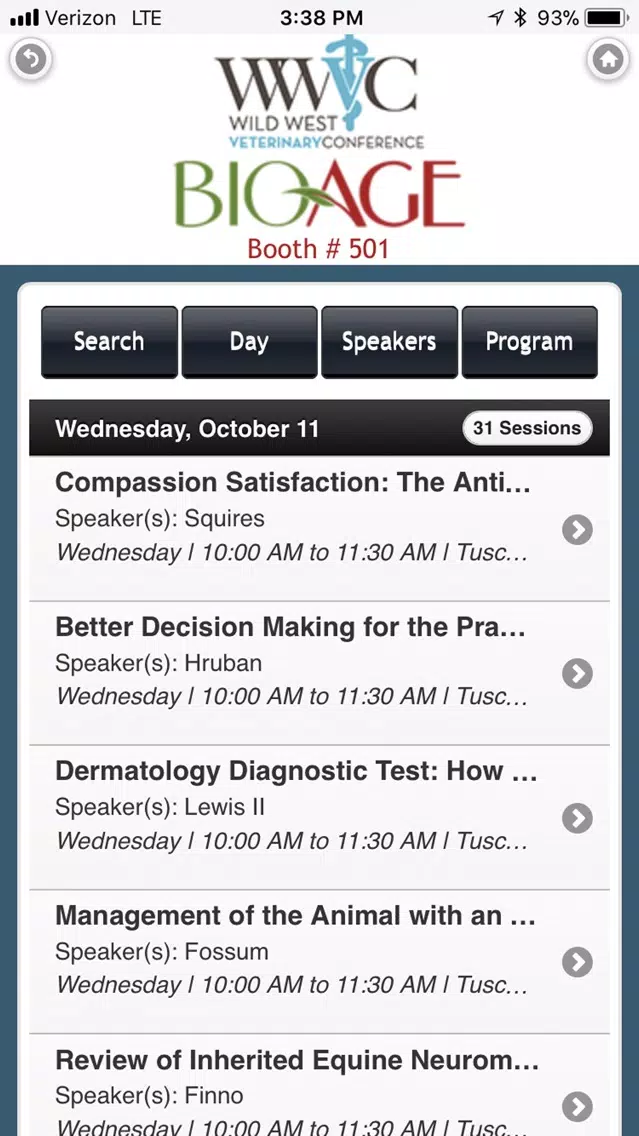Open Fossum's Management of the Animal session
The height and width of the screenshot is (1136, 639).
tap(320, 961)
